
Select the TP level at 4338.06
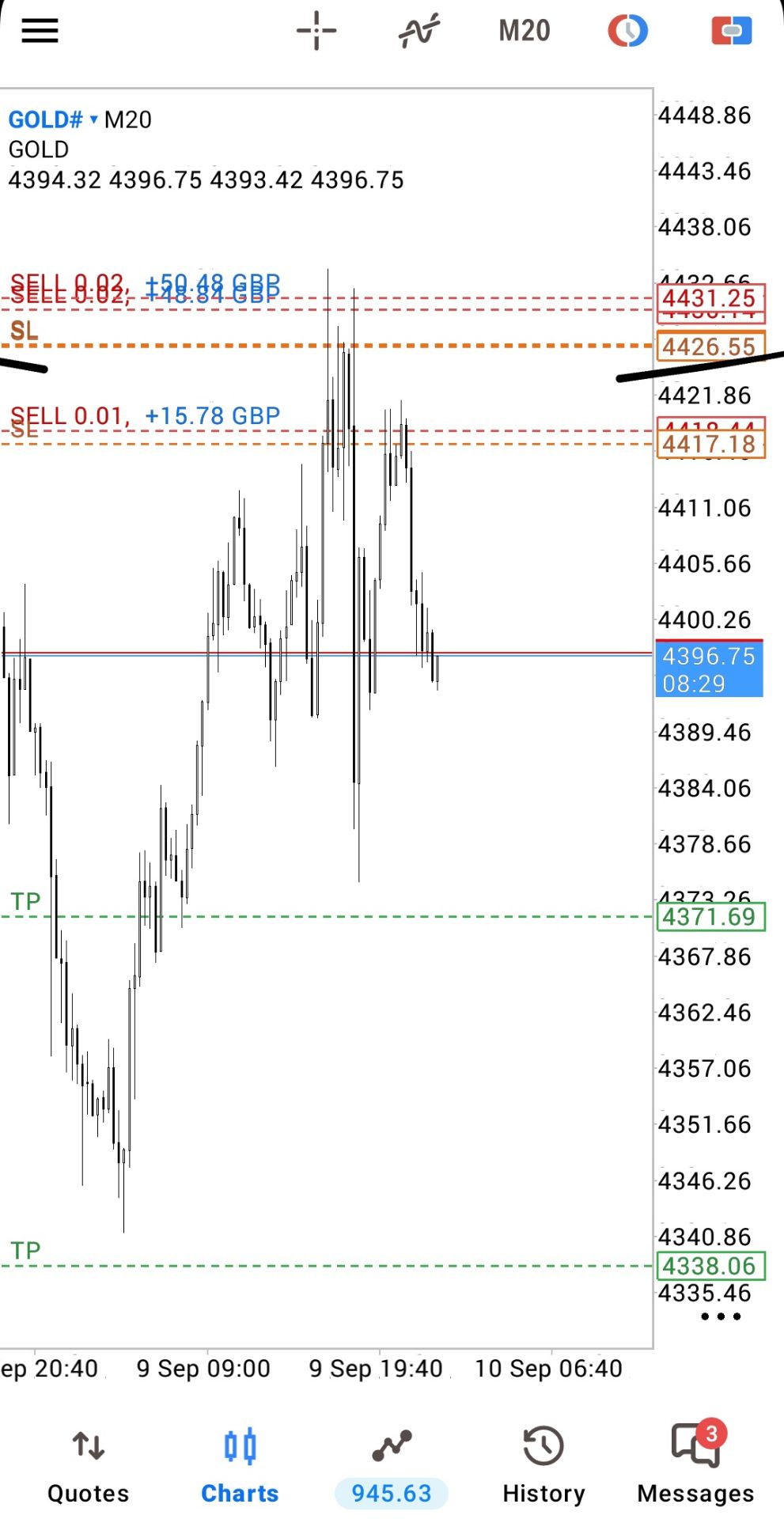click(x=710, y=1266)
